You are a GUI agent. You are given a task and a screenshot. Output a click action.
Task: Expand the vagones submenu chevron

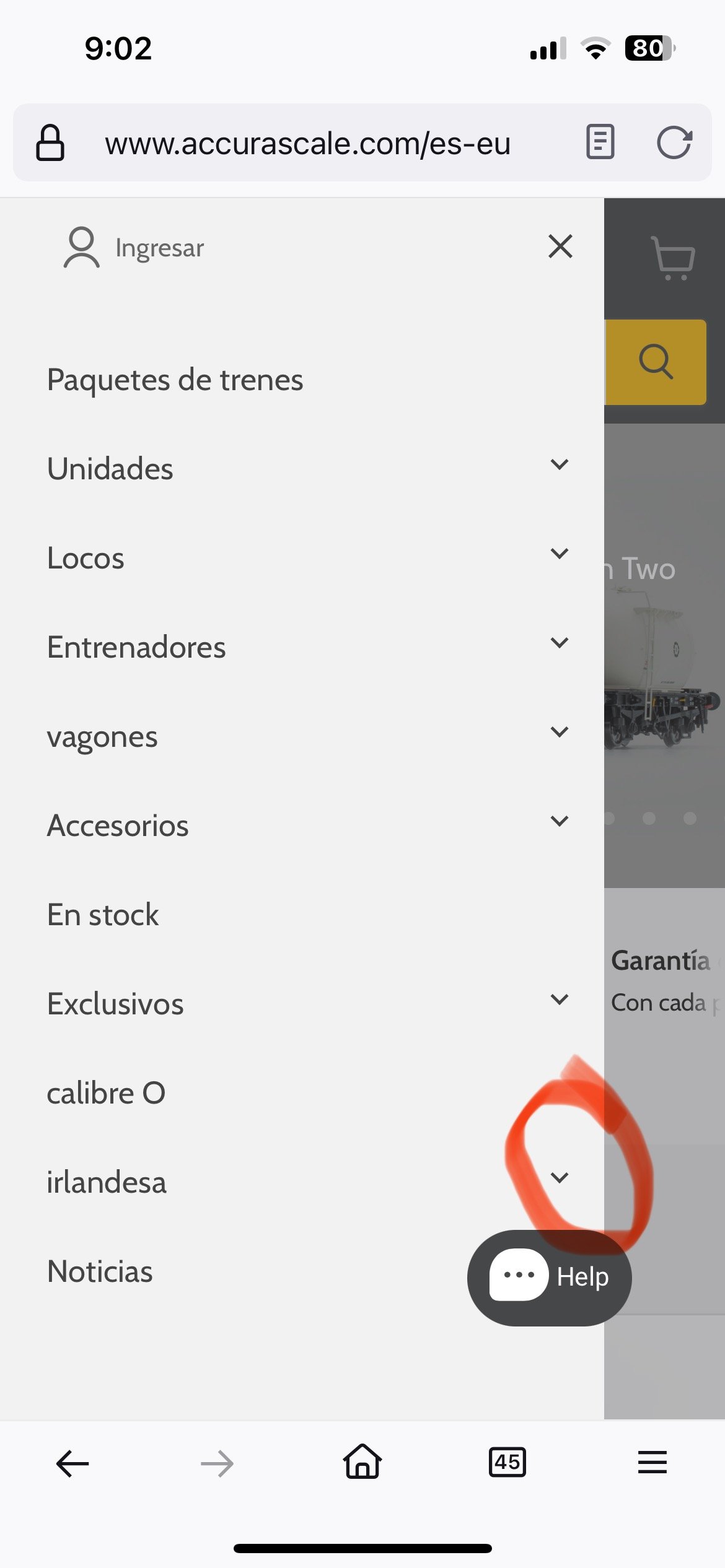pyautogui.click(x=560, y=732)
